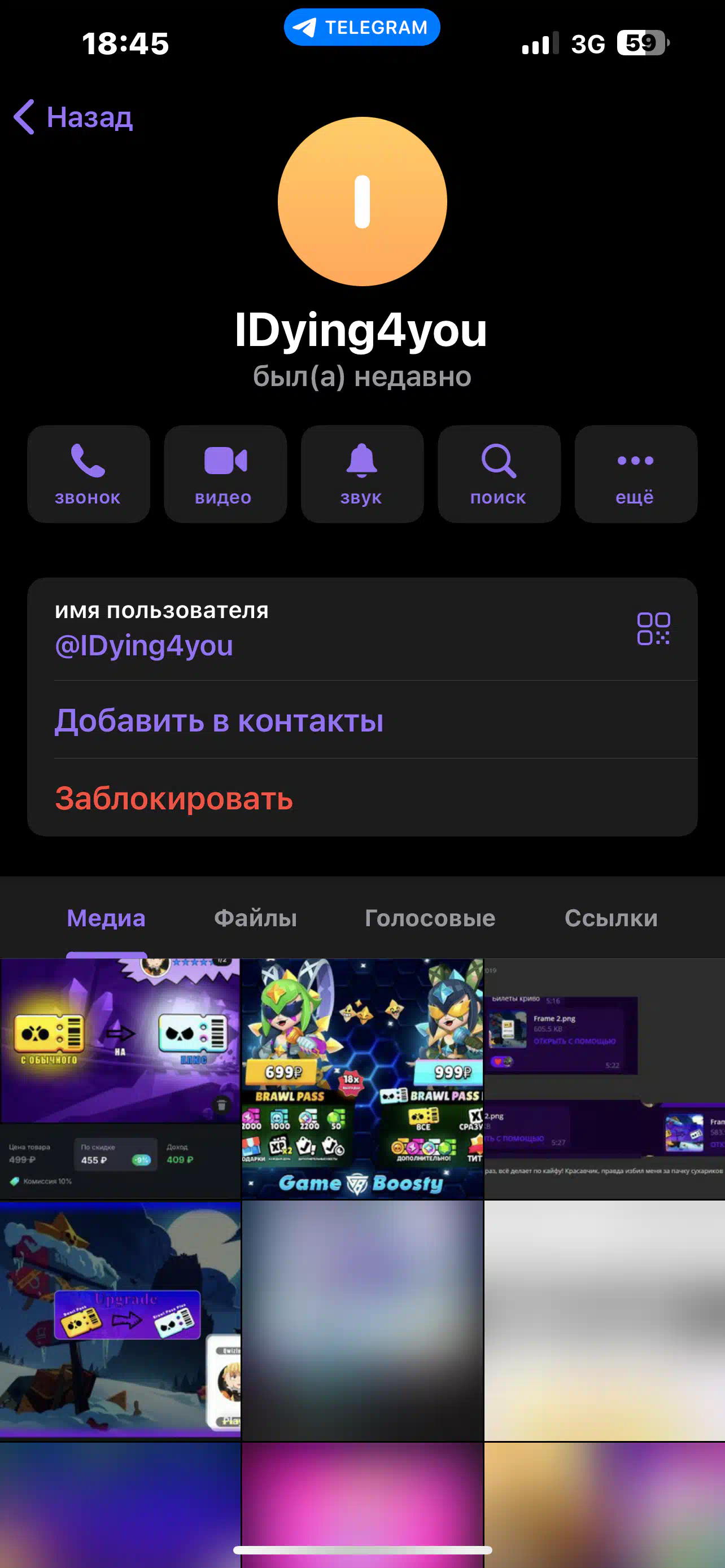Screen dimensions: 725x1568
Task: Return to Telegram via top pill
Action: 361,28
